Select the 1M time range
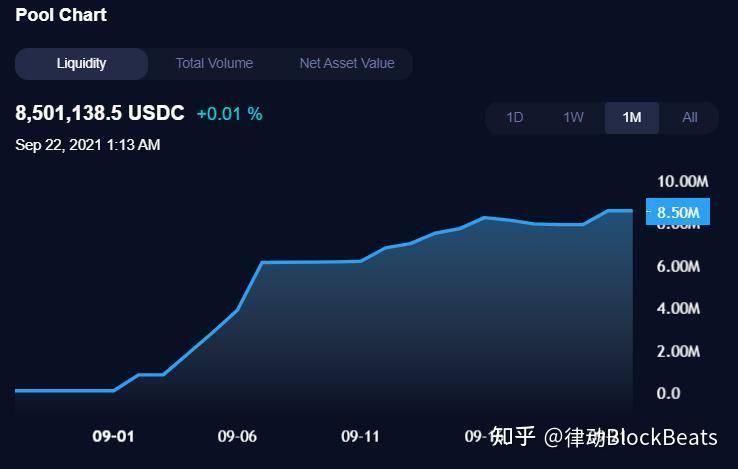Screen dimensions: 738x469 (x=631, y=117)
